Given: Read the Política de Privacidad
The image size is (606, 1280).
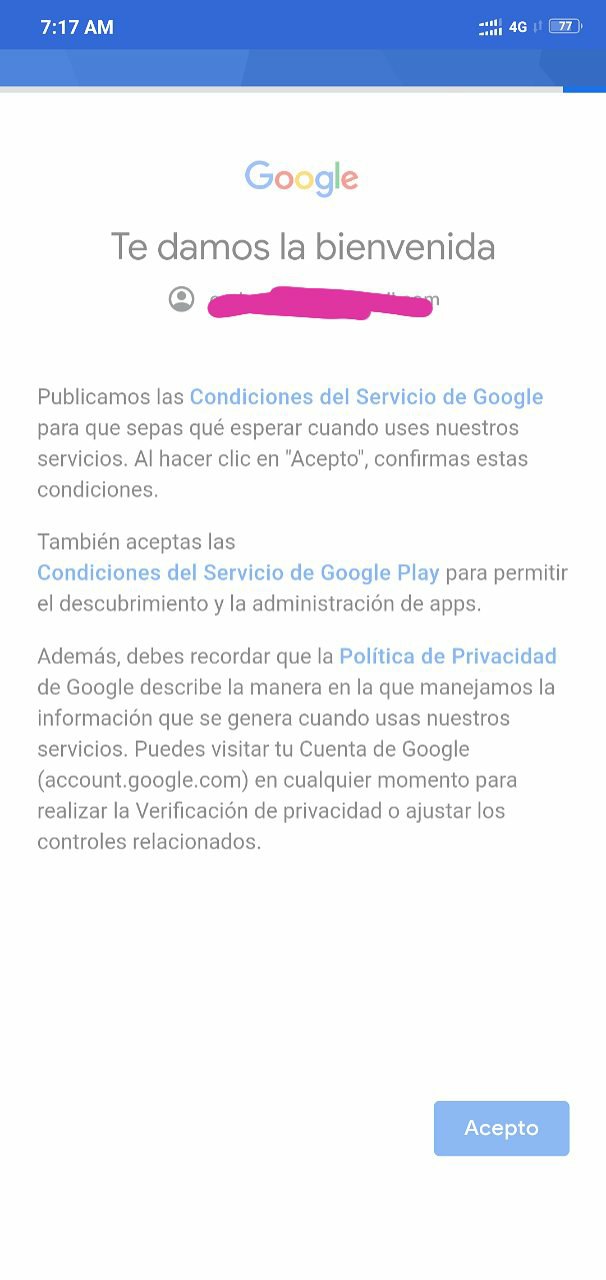Looking at the screenshot, I should point(448,657).
